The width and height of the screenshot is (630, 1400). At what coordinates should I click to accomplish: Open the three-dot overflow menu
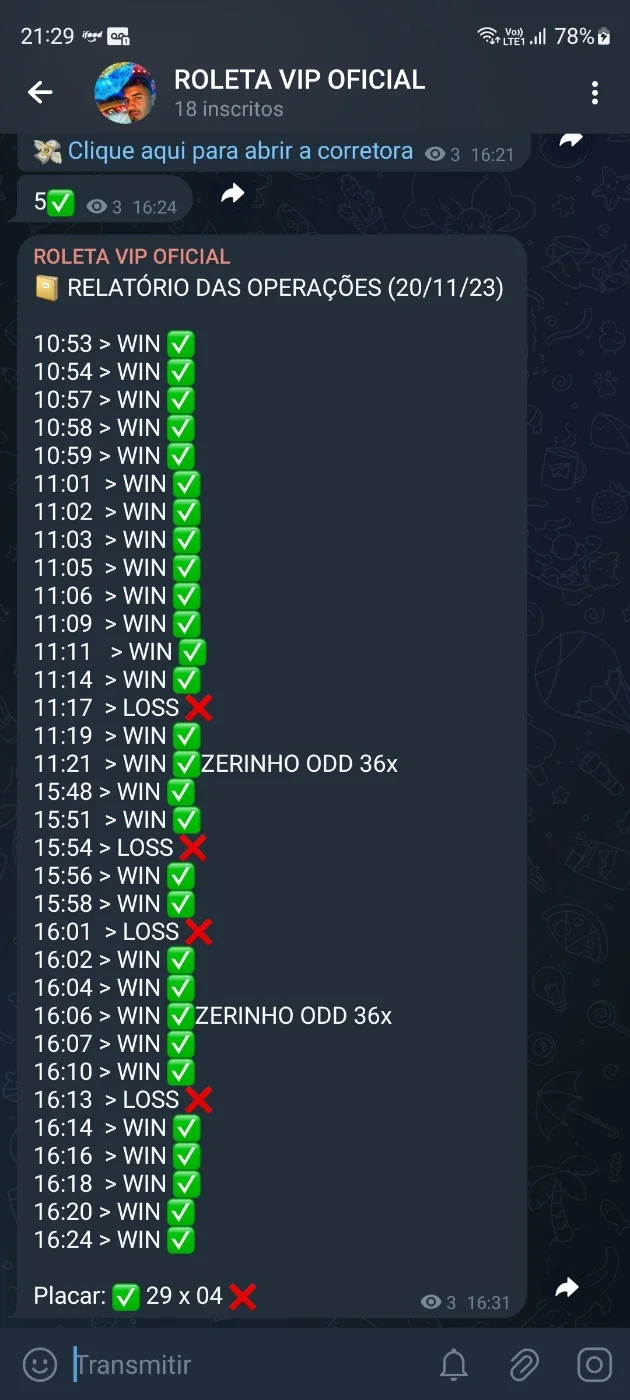(x=595, y=93)
